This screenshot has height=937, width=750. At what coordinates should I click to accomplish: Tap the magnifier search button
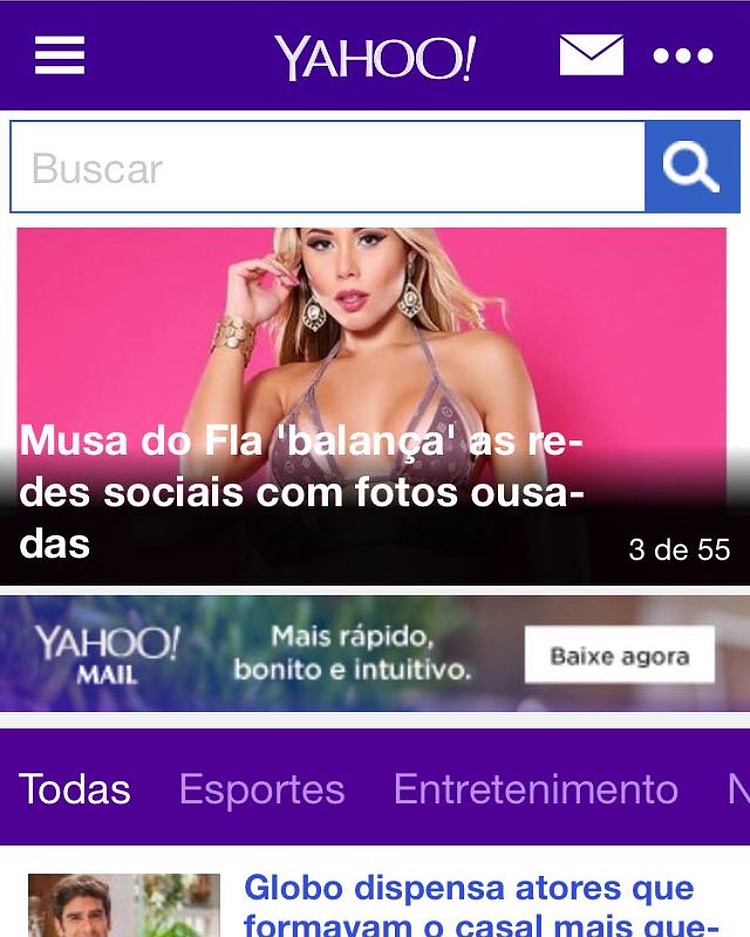(692, 167)
